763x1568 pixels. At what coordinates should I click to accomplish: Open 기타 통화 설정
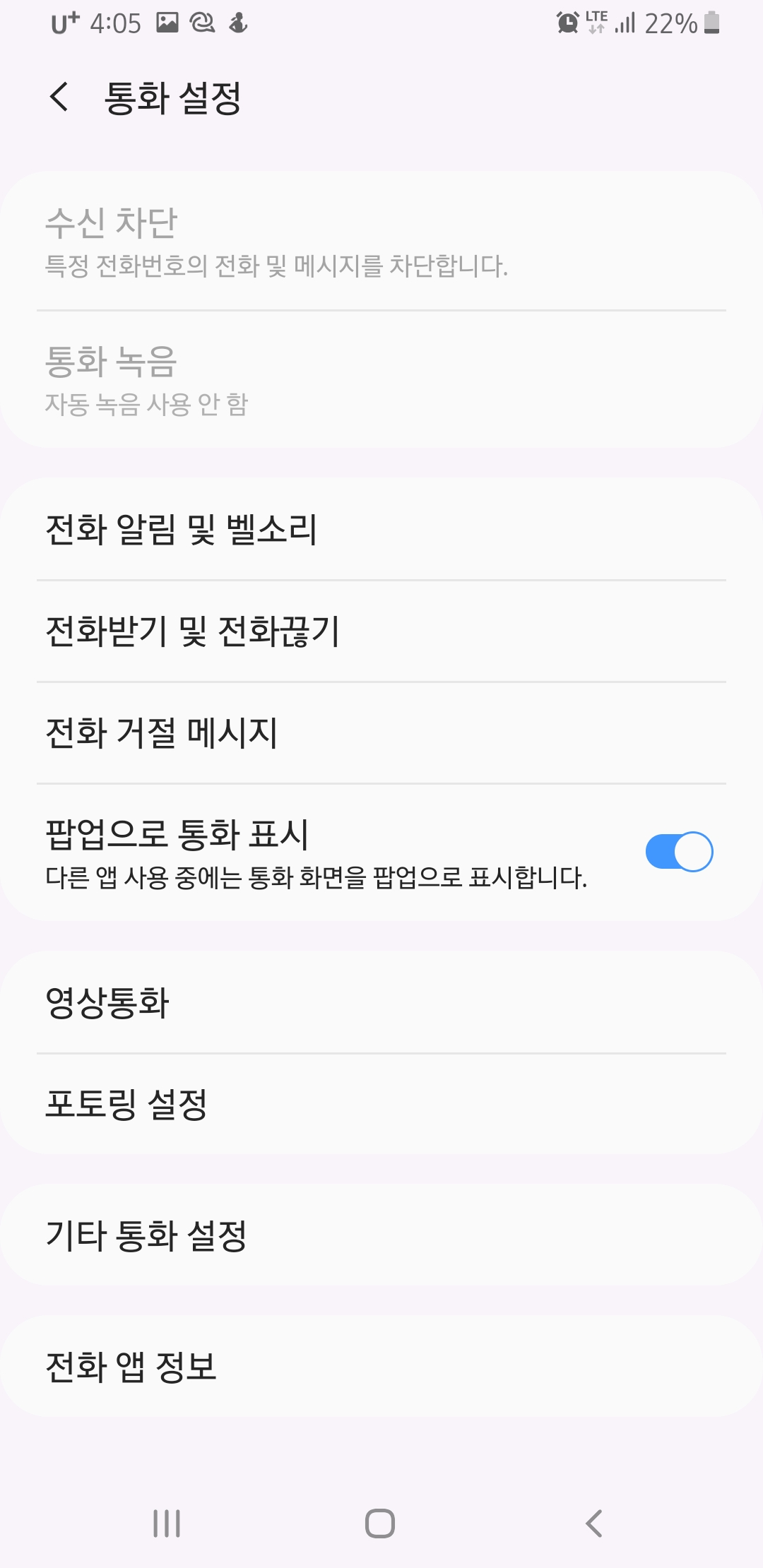381,1235
